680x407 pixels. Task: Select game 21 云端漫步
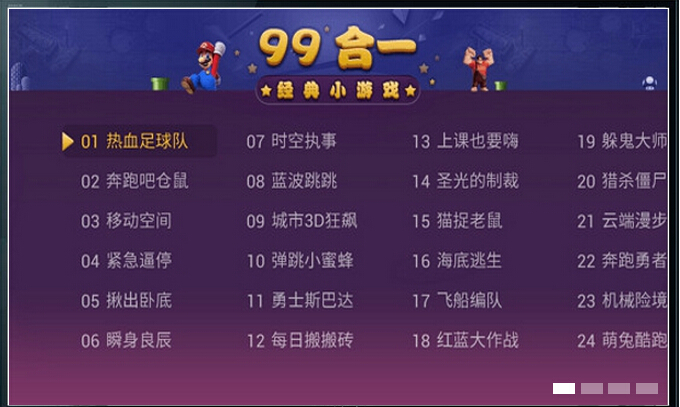(x=622, y=221)
